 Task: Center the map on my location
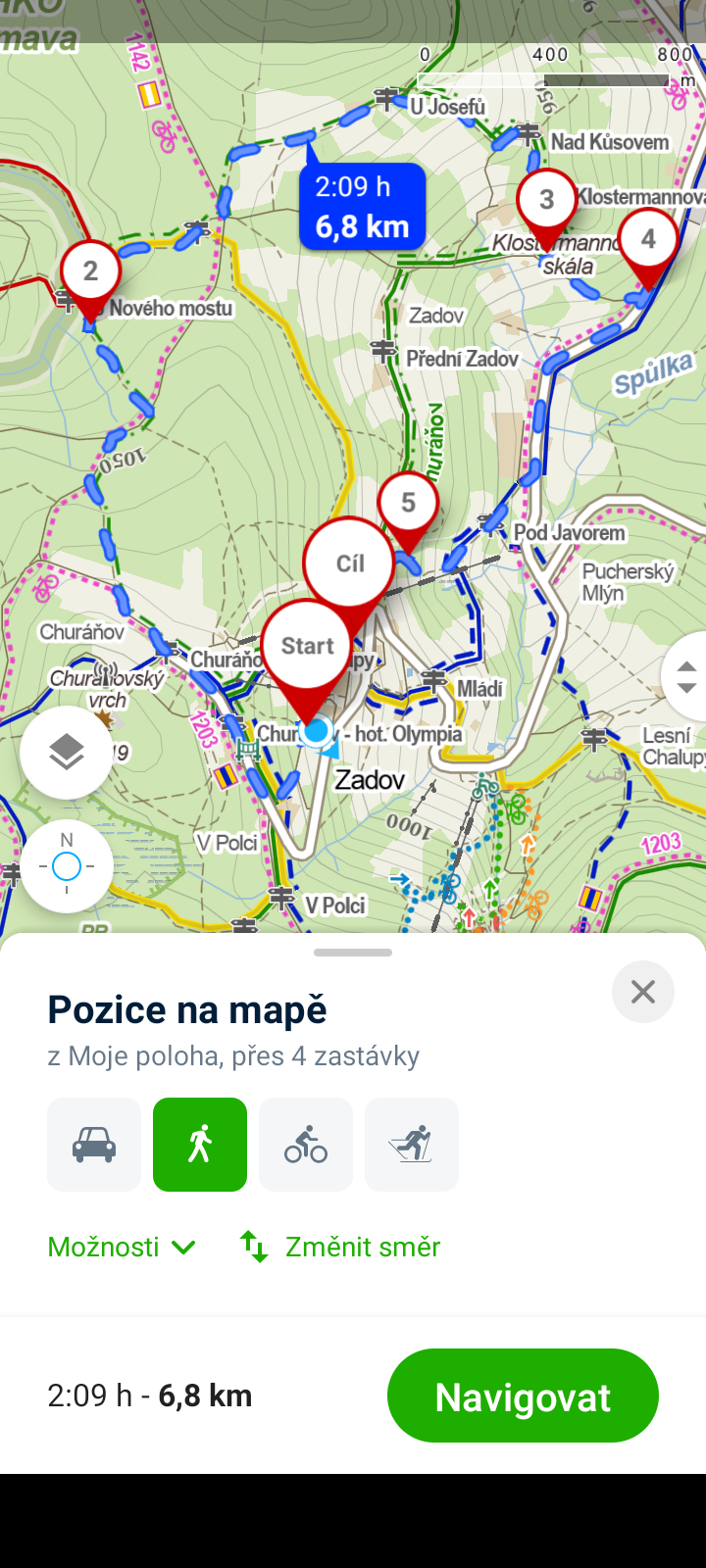click(67, 866)
